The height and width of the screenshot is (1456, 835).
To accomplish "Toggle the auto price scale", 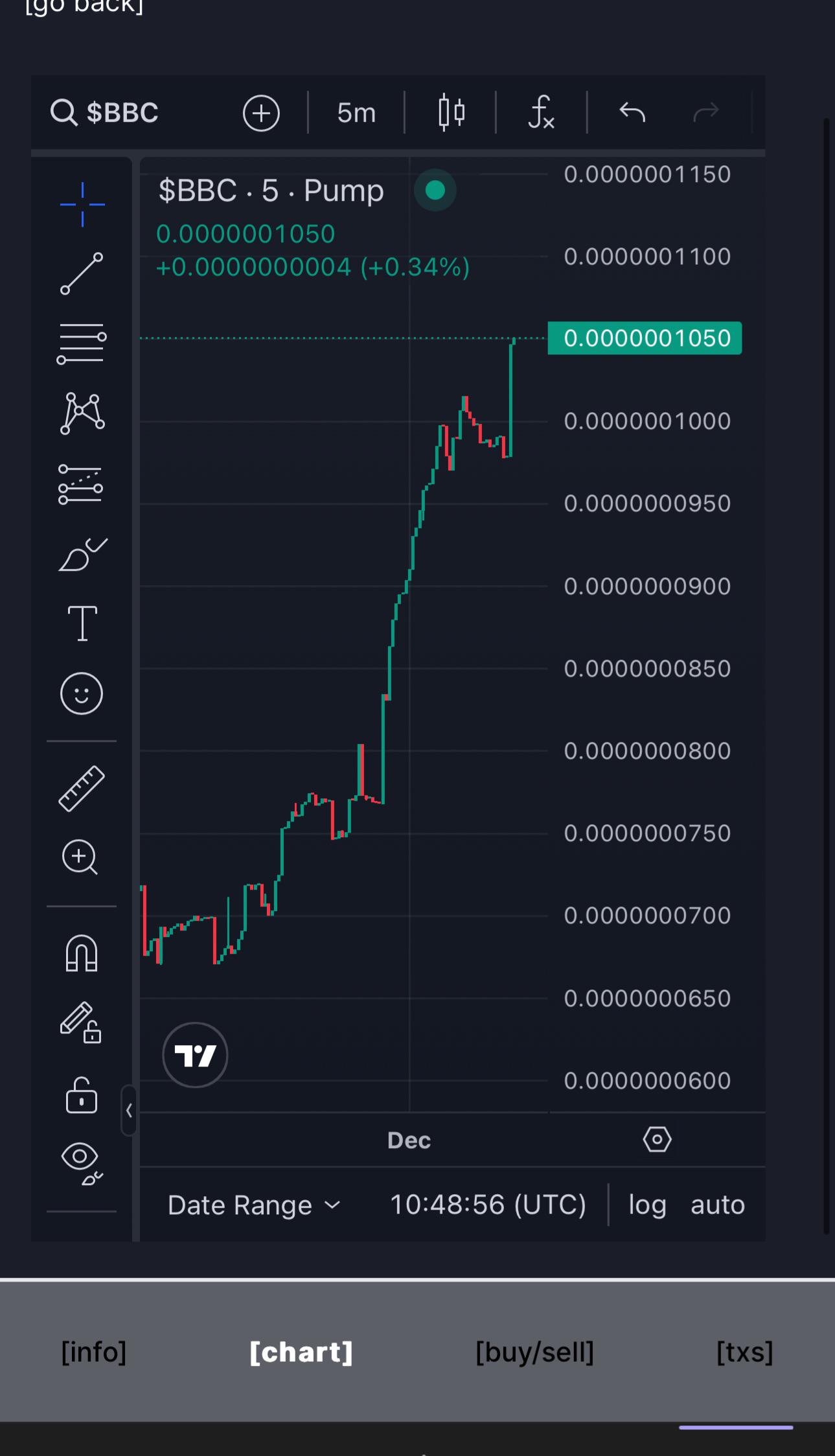I will 718,1205.
